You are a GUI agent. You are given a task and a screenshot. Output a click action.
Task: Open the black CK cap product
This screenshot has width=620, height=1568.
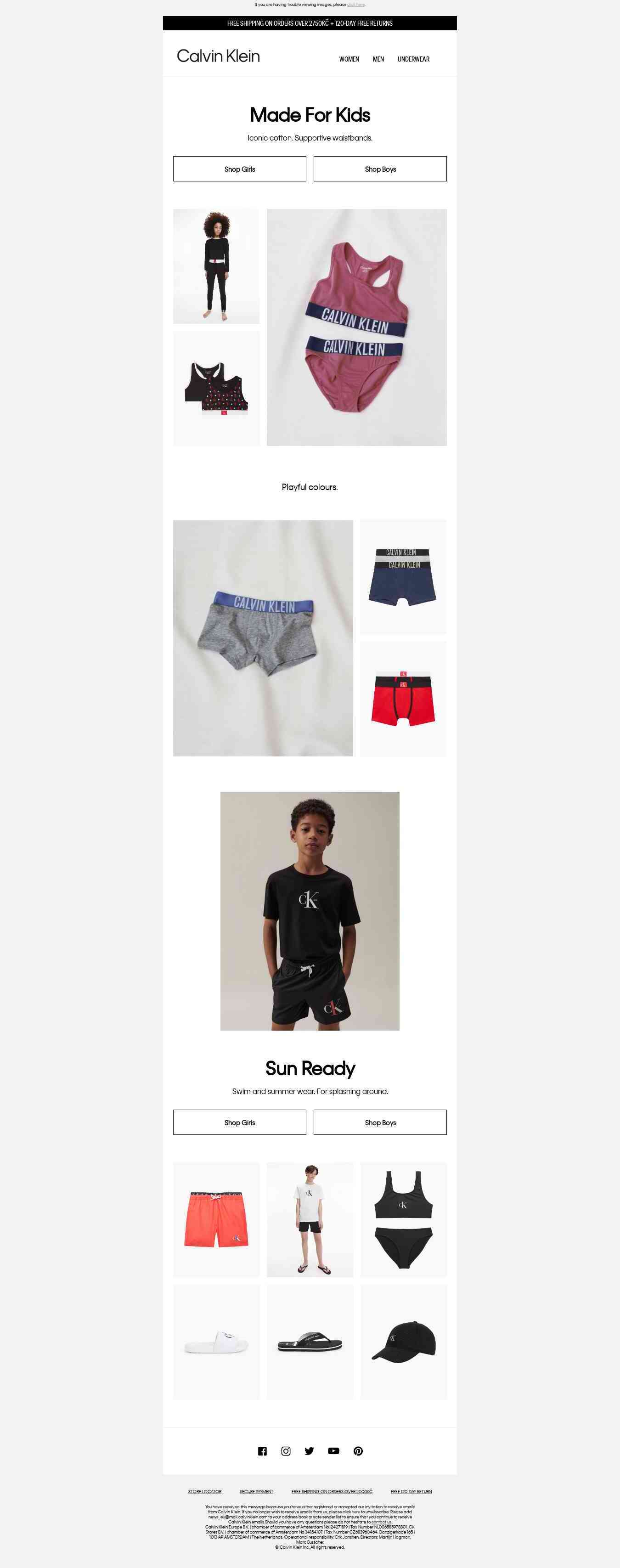[403, 1342]
